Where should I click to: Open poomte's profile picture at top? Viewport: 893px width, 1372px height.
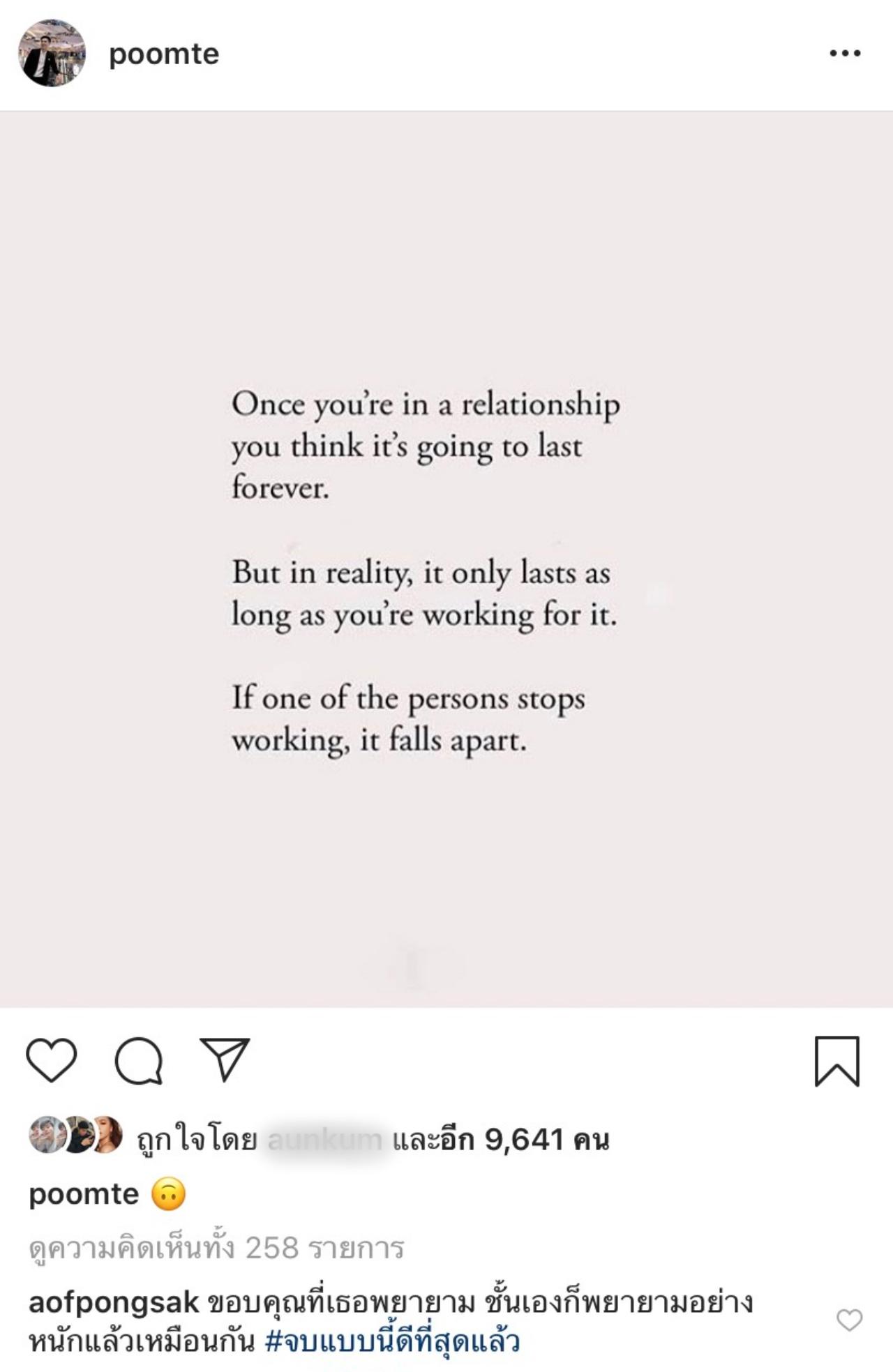(x=52, y=54)
